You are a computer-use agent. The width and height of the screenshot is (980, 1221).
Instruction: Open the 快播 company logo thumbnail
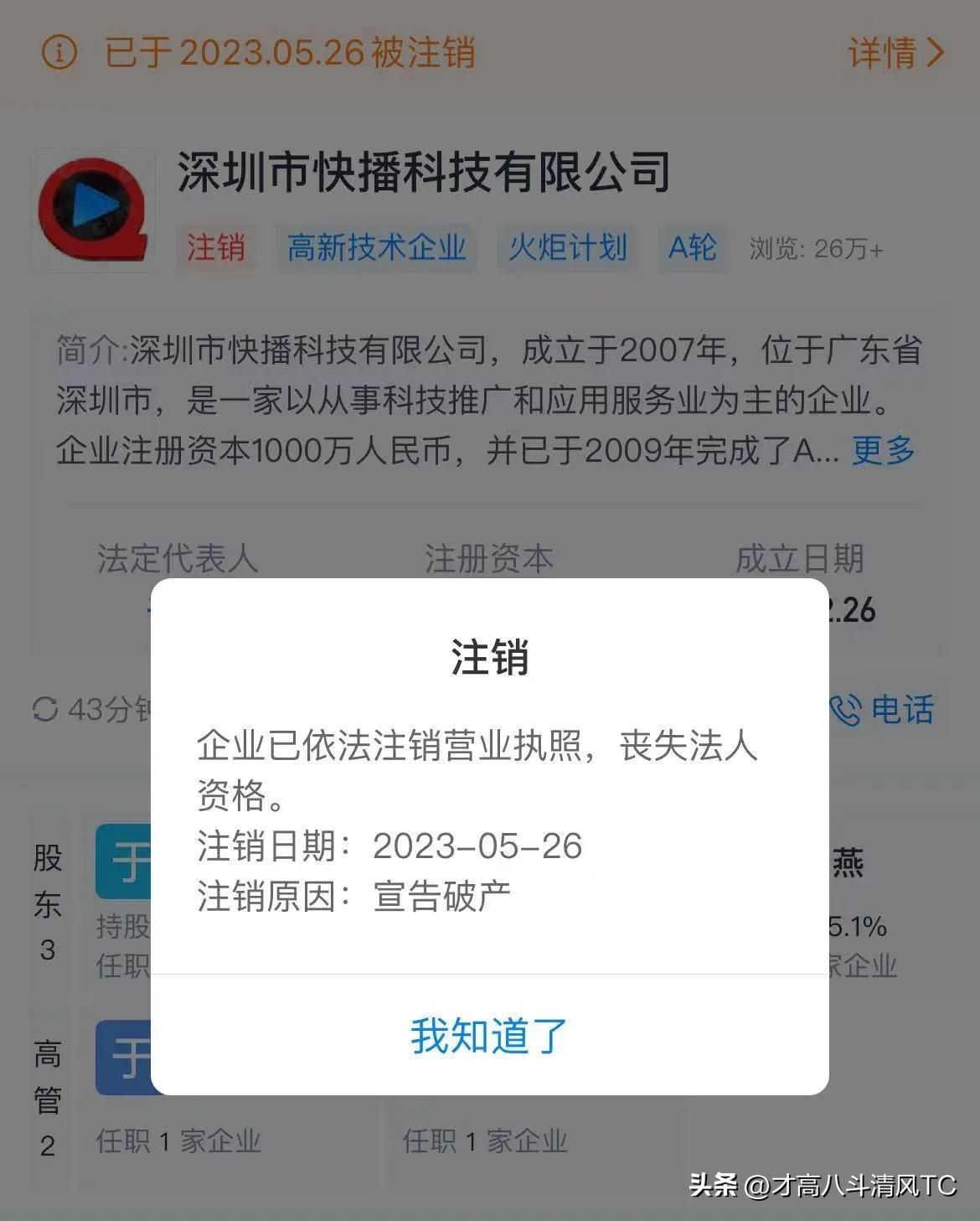pos(92,208)
